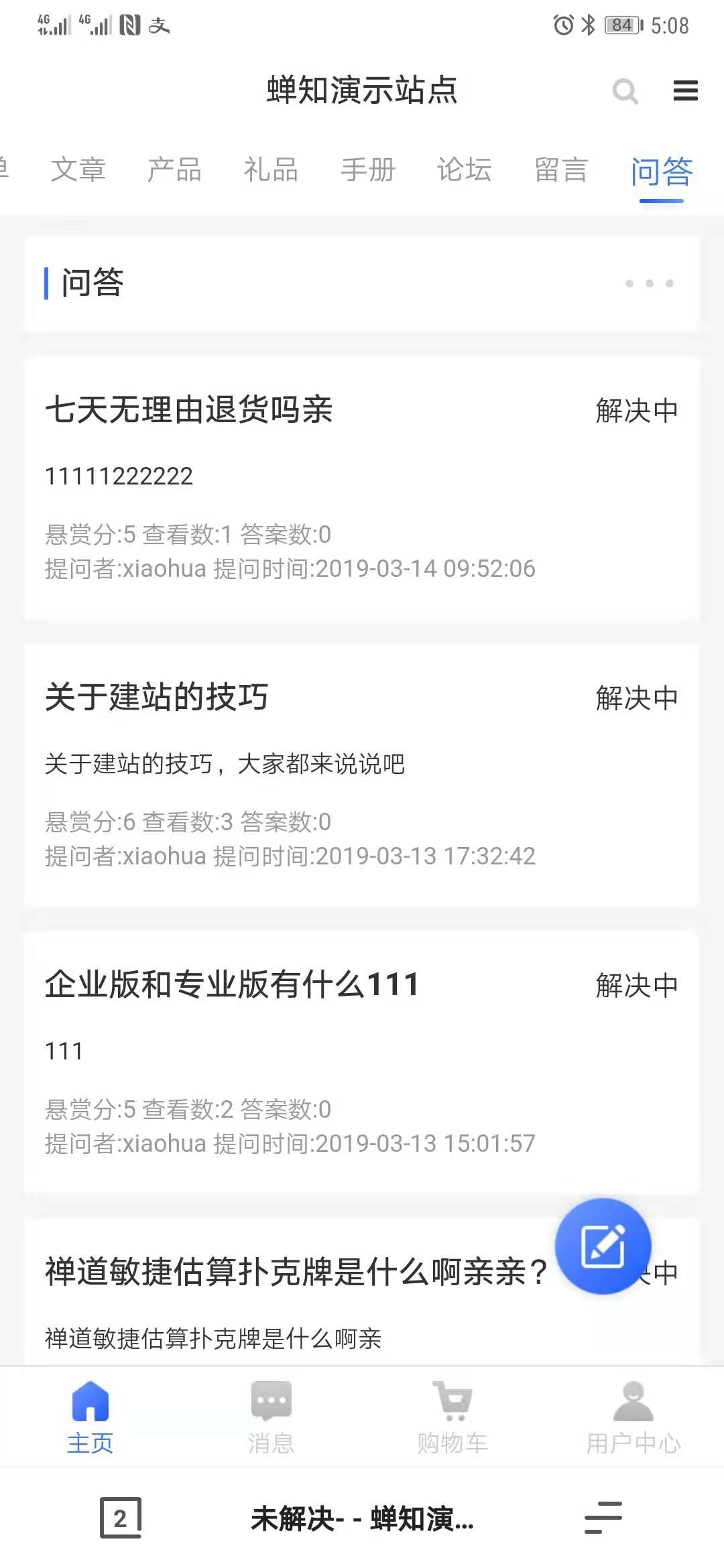724x1568 pixels.
Task: Select the 礼品 tab
Action: tap(271, 170)
